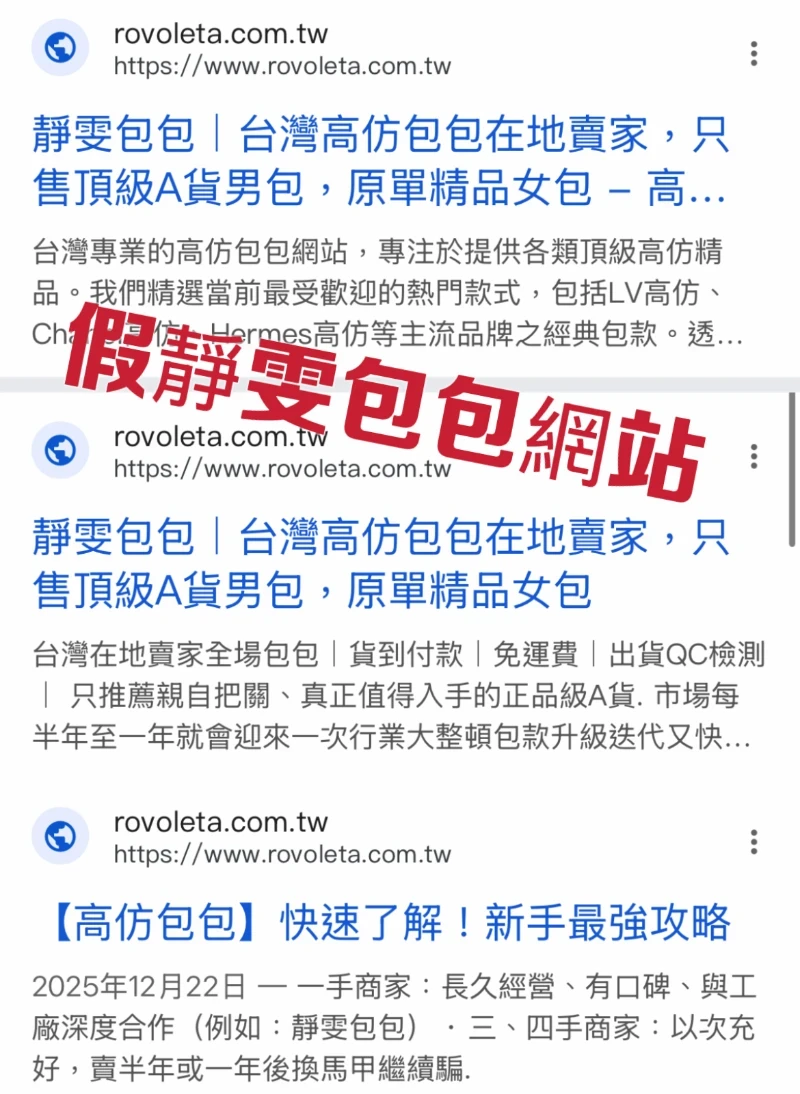The width and height of the screenshot is (800, 1094).
Task: Click the globe favicon beside the first rovoleta.com.tw result
Action: pos(58,49)
